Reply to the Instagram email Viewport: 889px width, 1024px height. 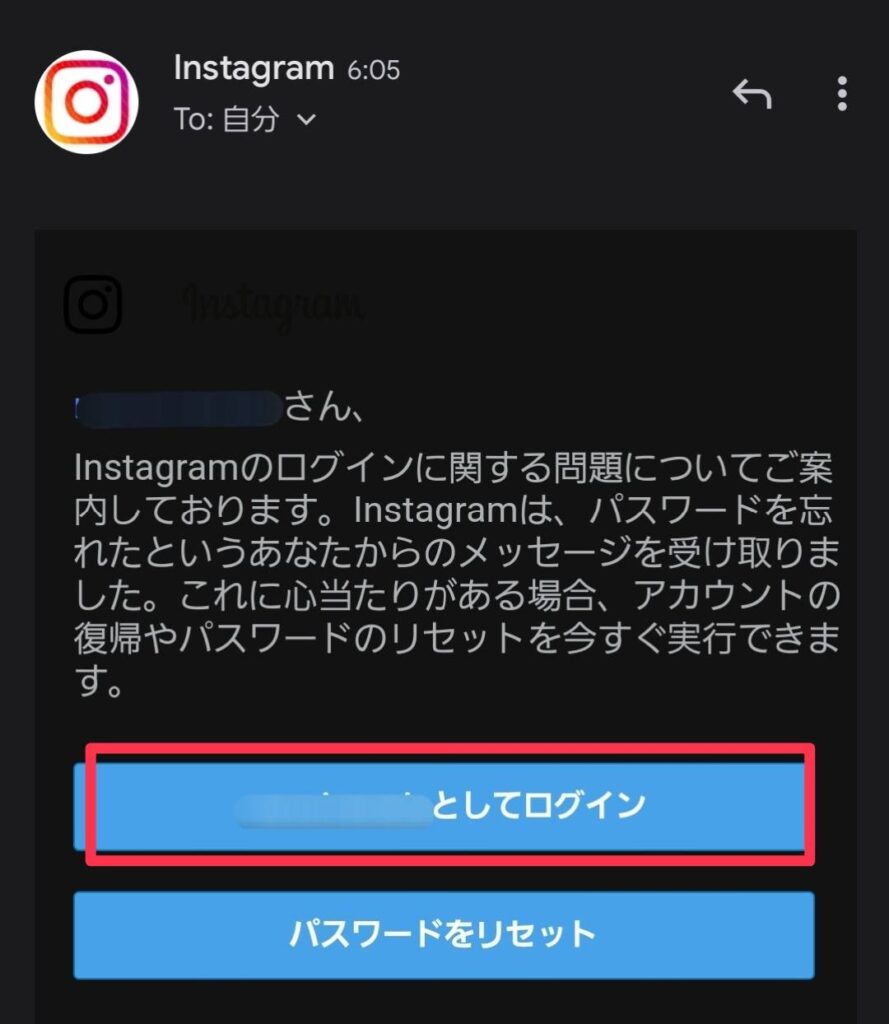752,95
